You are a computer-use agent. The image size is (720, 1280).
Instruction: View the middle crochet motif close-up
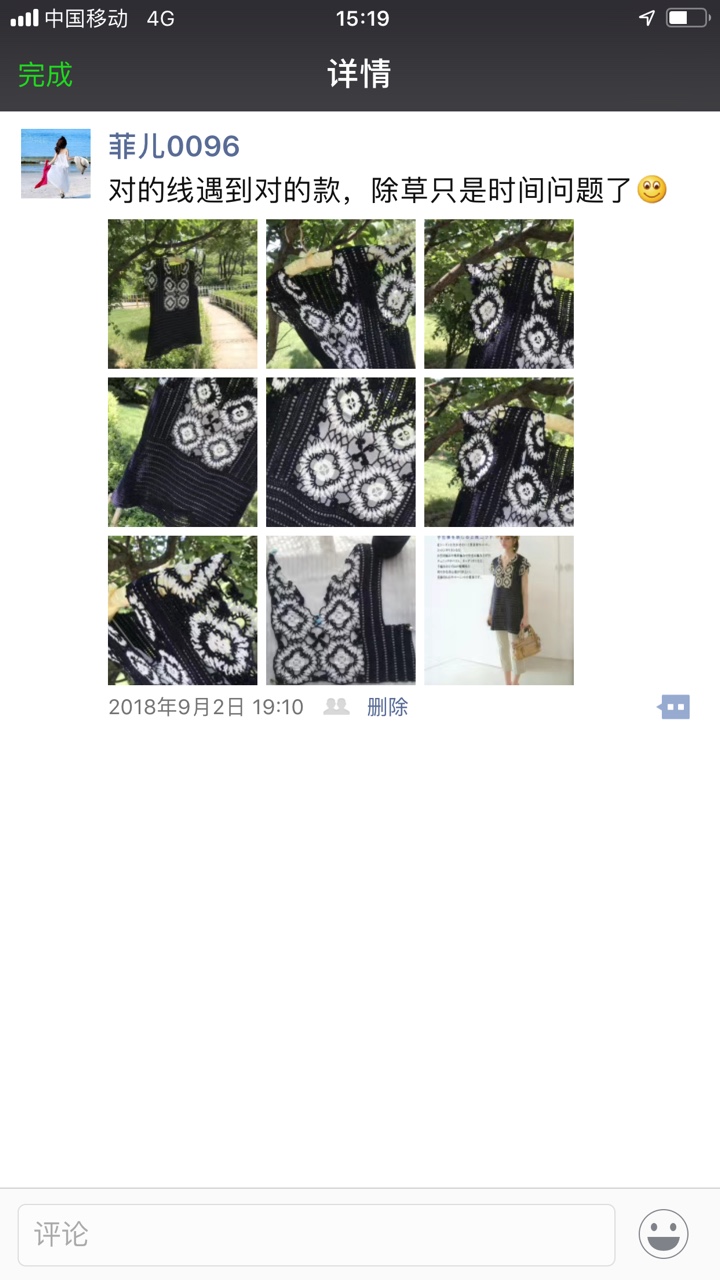341,452
